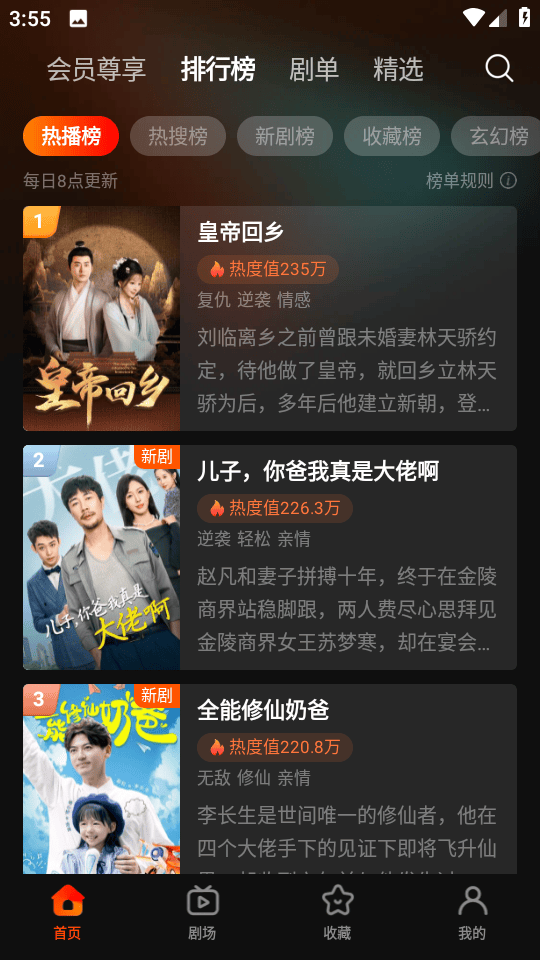Open the 收藏 bottom tab
Image resolution: width=540 pixels, height=960 pixels.
(x=337, y=912)
